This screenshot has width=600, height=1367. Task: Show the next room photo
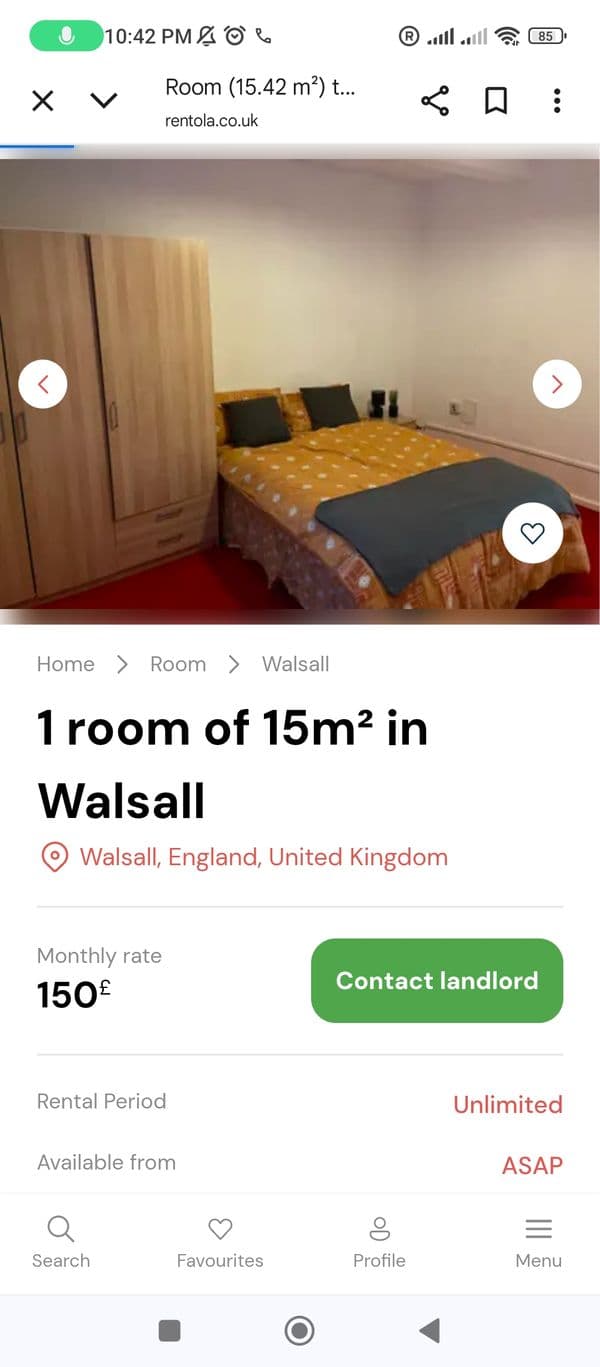[x=557, y=384]
